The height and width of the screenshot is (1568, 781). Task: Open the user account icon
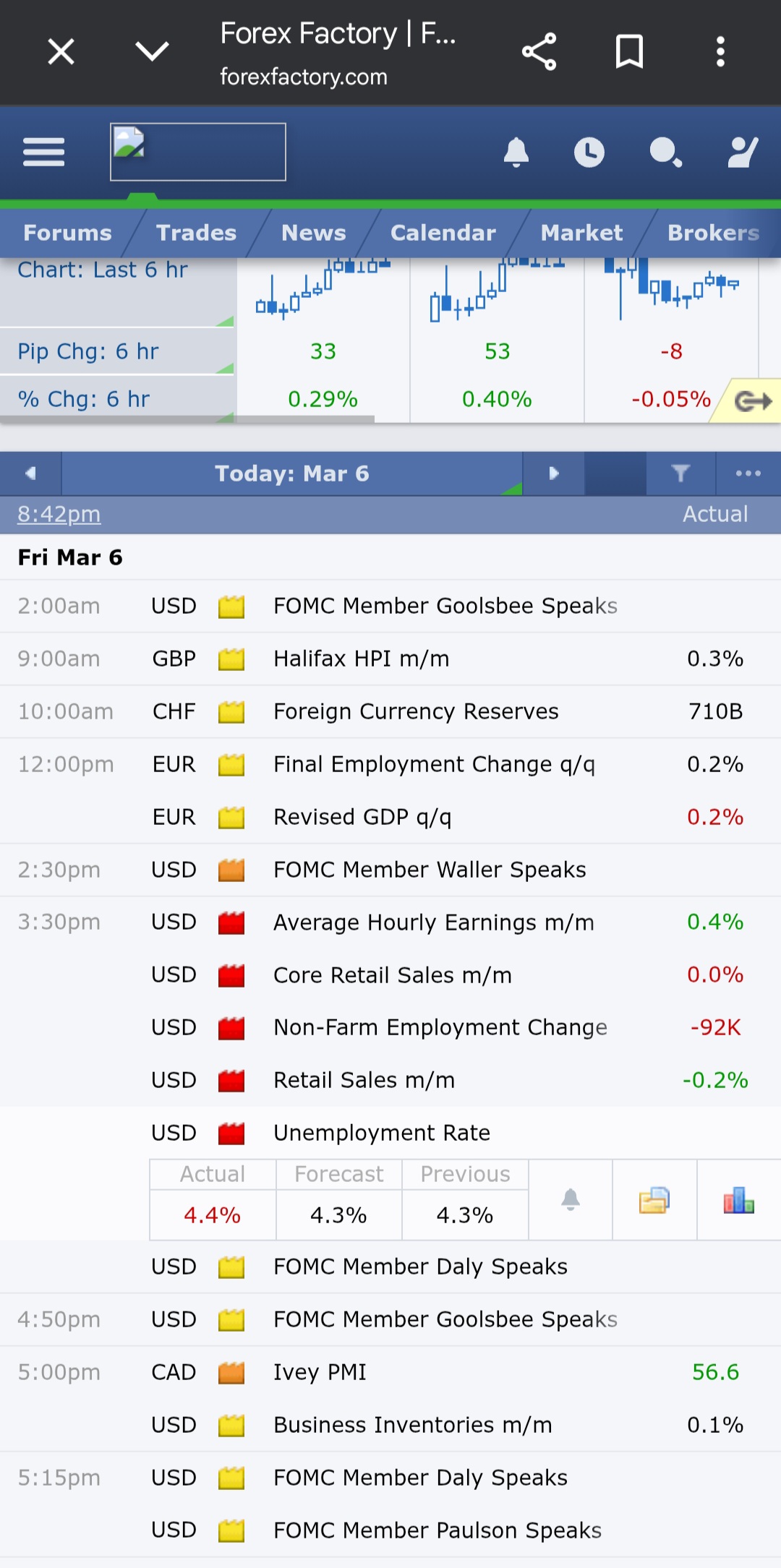click(x=743, y=153)
